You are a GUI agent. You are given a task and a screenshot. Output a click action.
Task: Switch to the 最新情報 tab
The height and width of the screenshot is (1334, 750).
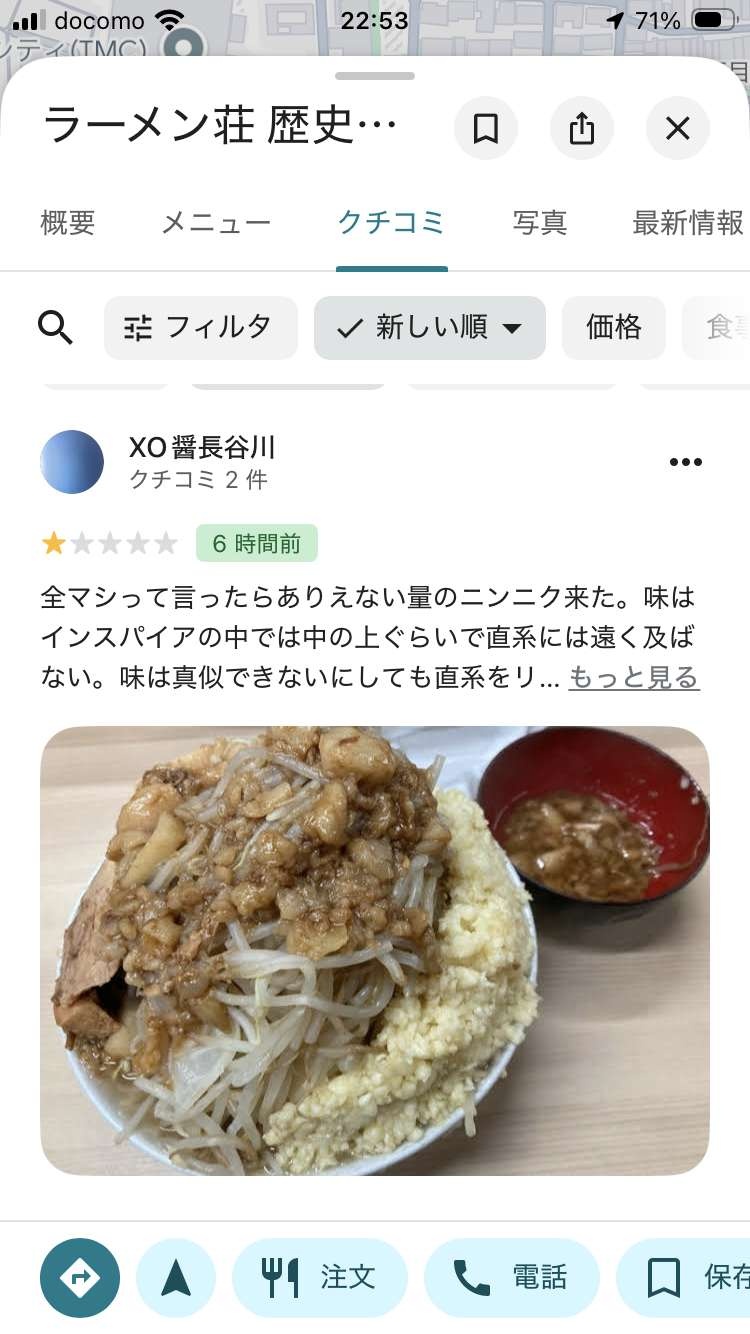pyautogui.click(x=688, y=223)
